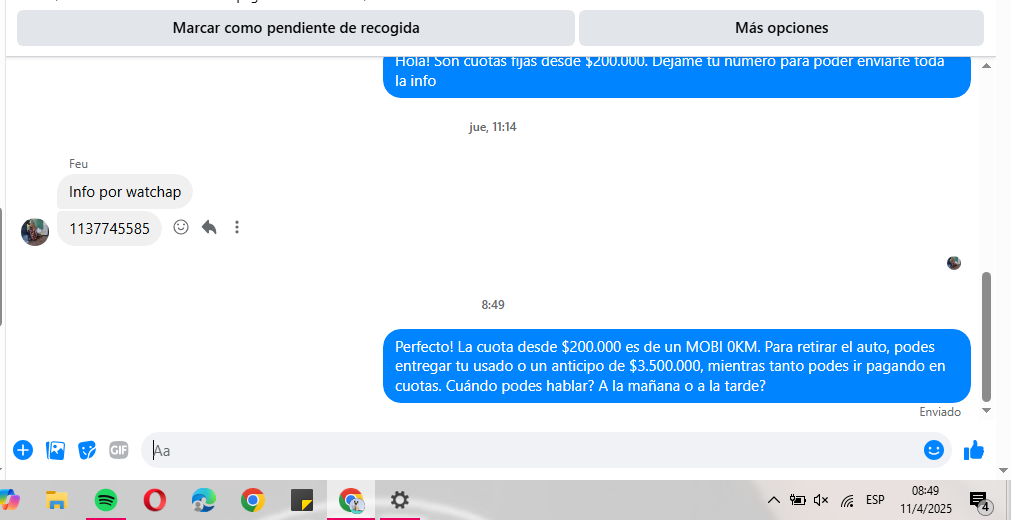Open the GIF picker

pos(119,450)
